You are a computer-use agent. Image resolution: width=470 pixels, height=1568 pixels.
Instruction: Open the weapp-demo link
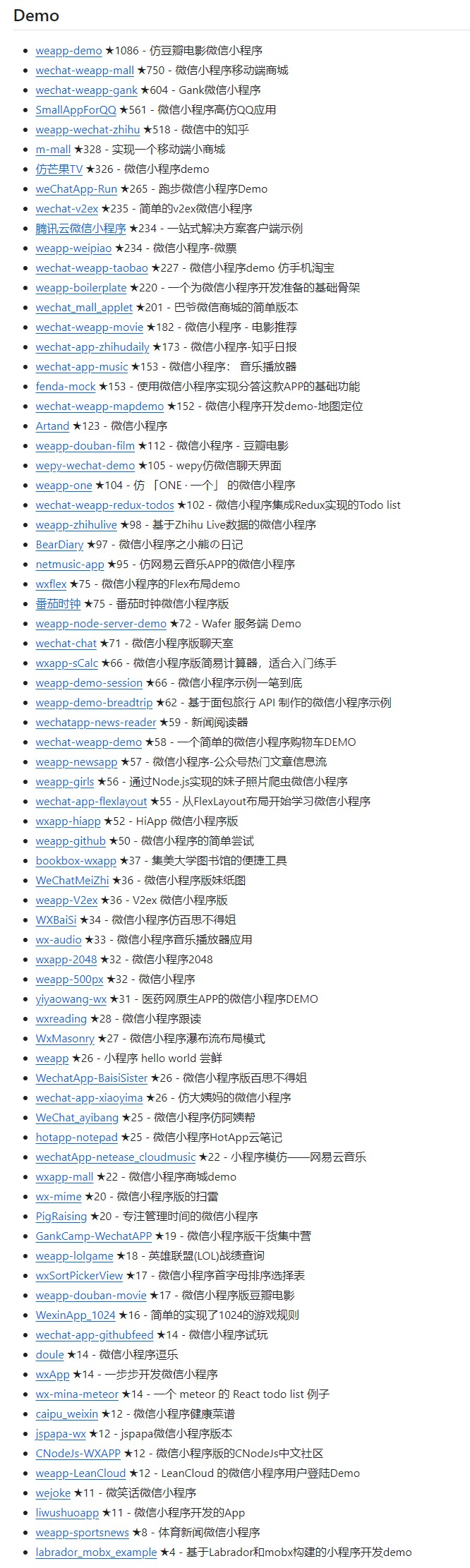[x=68, y=50]
